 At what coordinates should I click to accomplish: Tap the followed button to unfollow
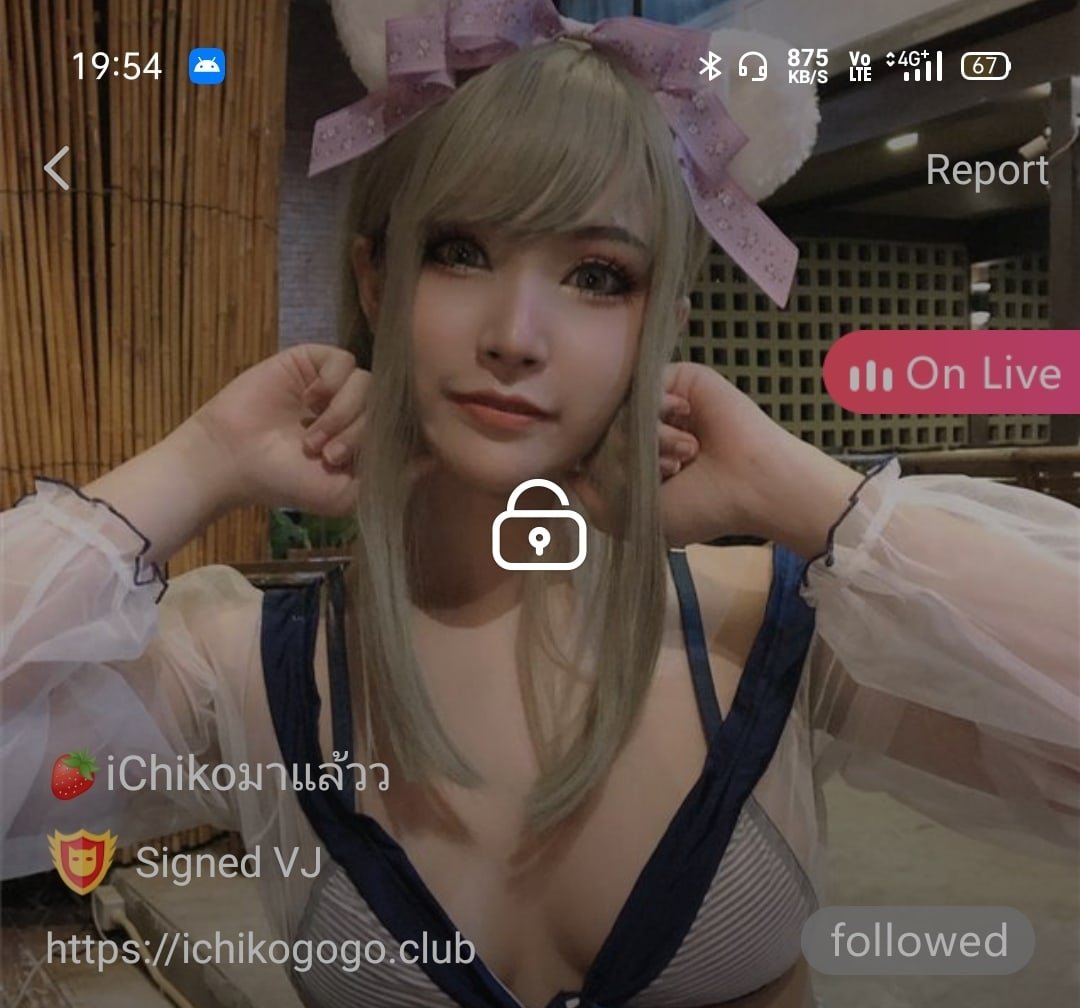(918, 941)
